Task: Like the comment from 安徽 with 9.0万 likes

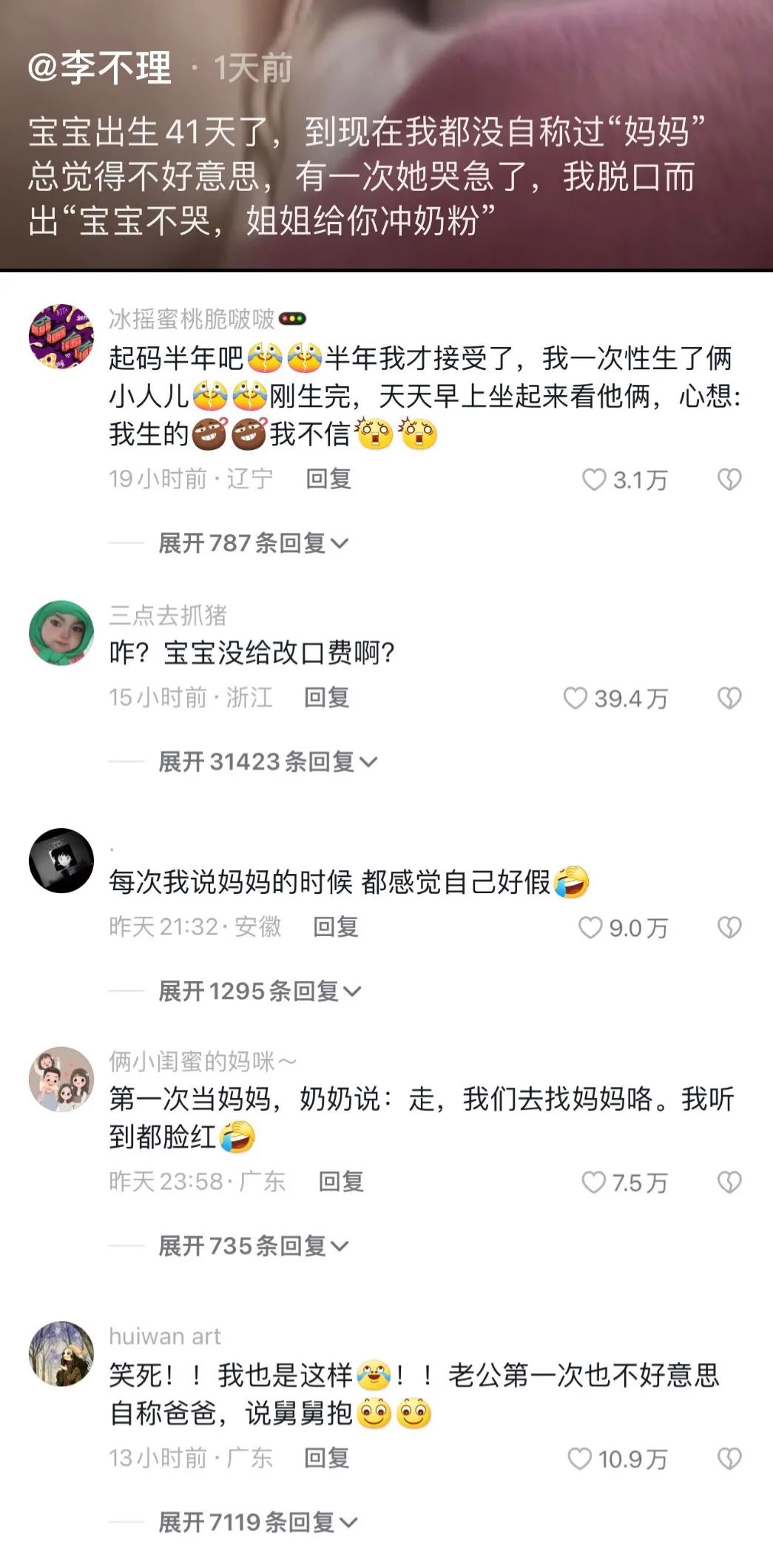Action: click(x=590, y=927)
